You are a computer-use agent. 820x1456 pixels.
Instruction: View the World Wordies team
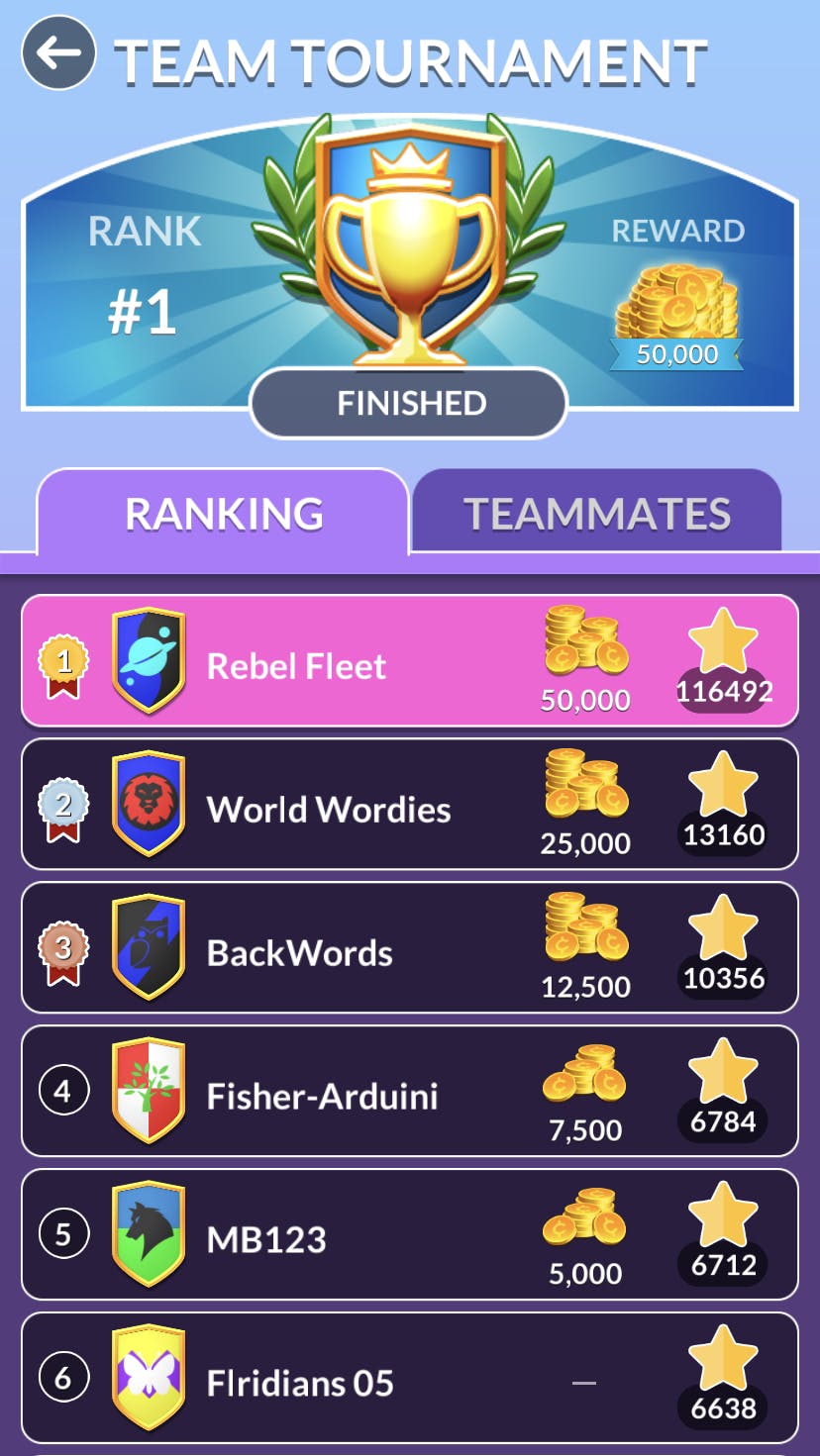(409, 805)
